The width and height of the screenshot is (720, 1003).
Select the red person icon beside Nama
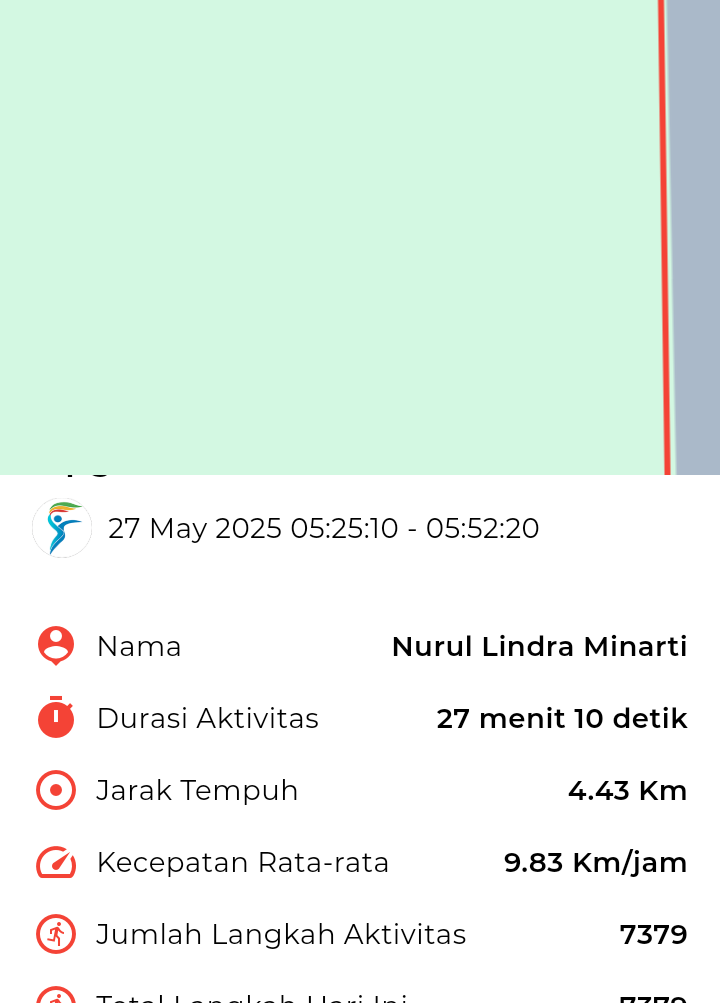pyautogui.click(x=55, y=646)
